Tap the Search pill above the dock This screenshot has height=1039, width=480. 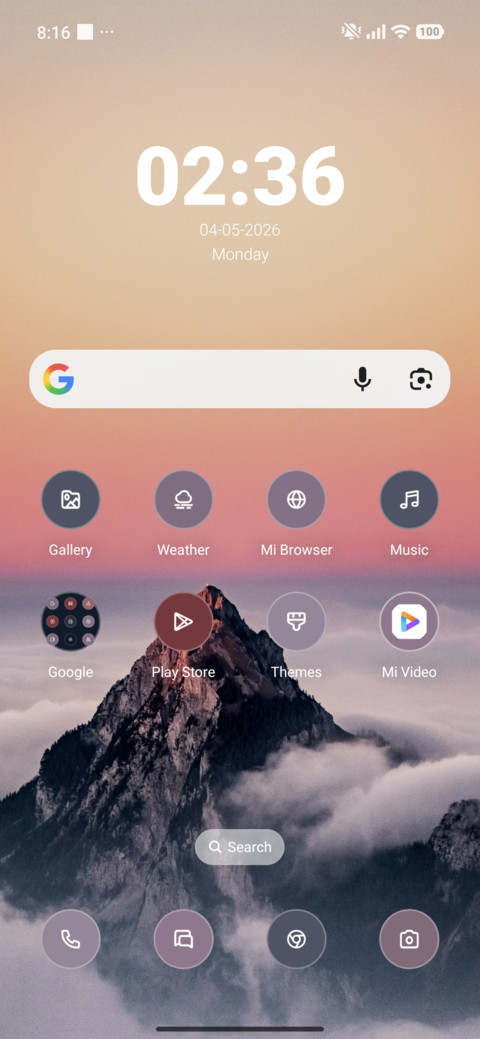(240, 847)
